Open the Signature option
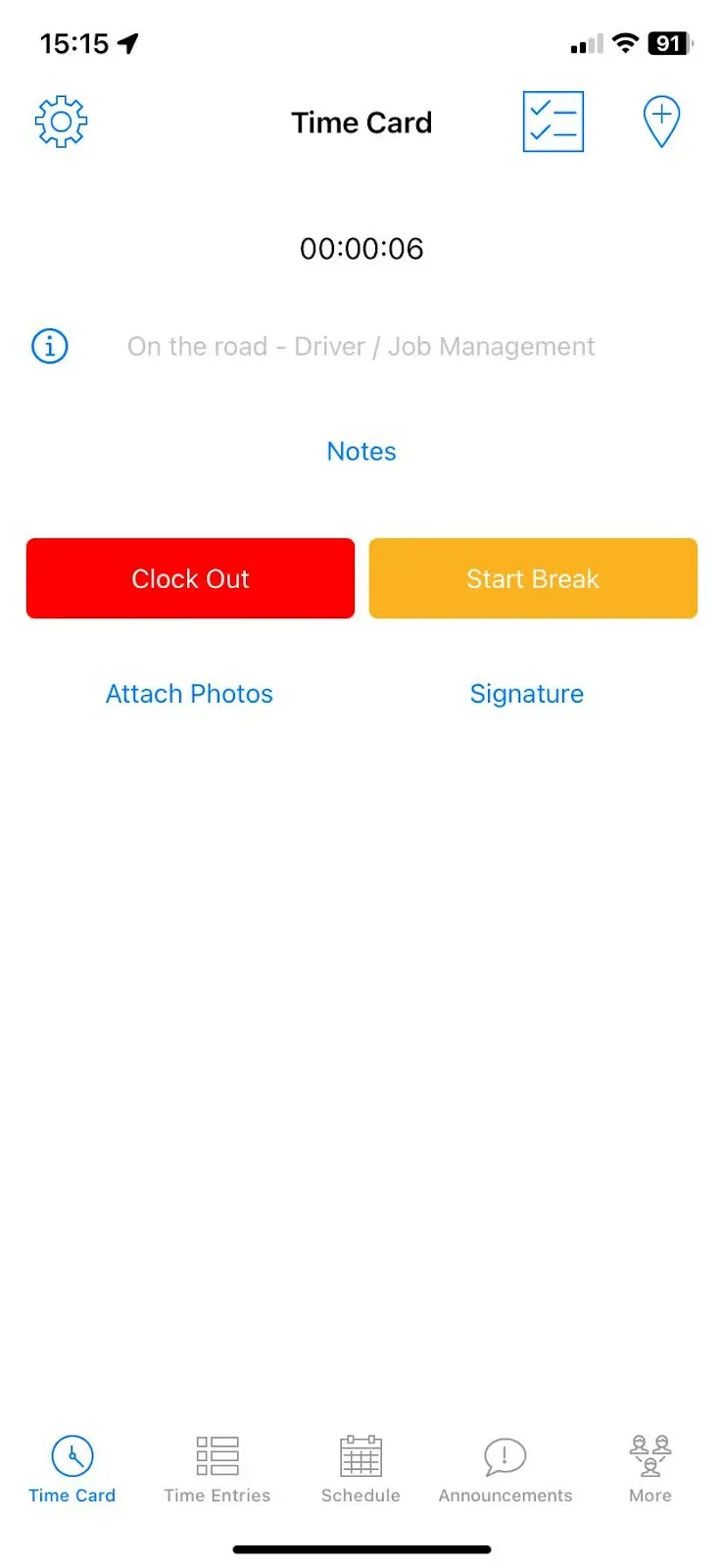The width and height of the screenshot is (724, 1568). (x=527, y=694)
